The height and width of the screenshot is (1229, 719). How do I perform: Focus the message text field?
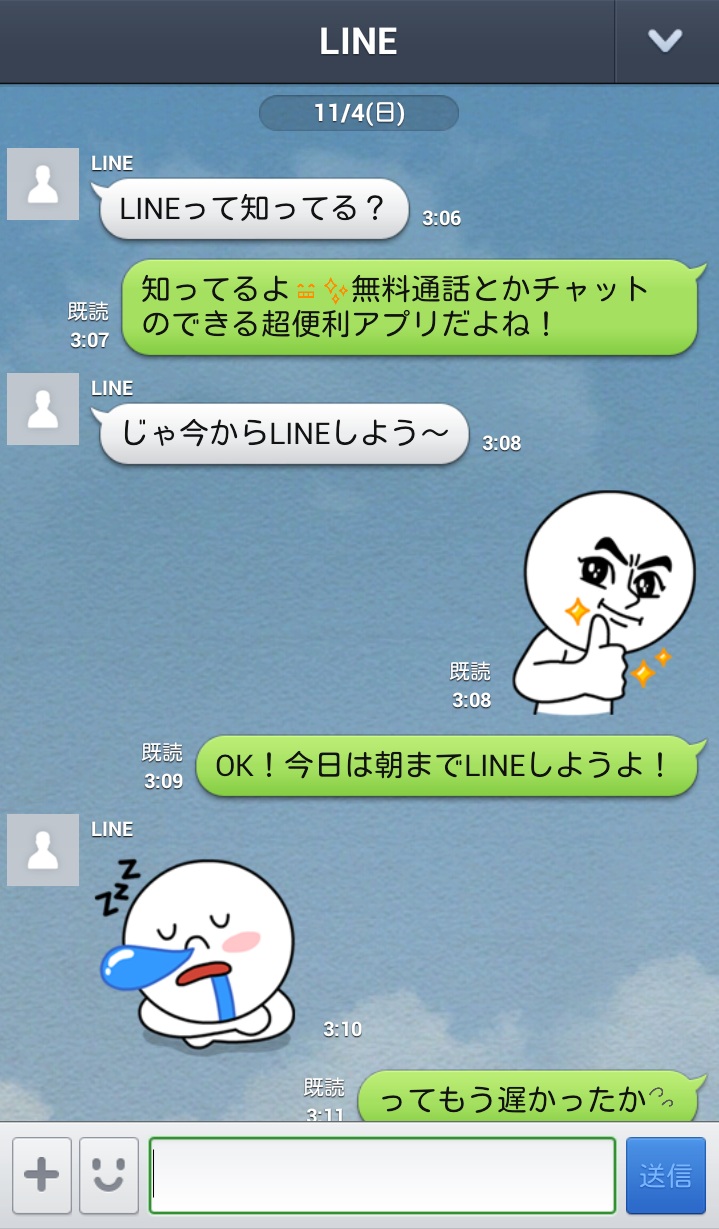pos(382,1175)
